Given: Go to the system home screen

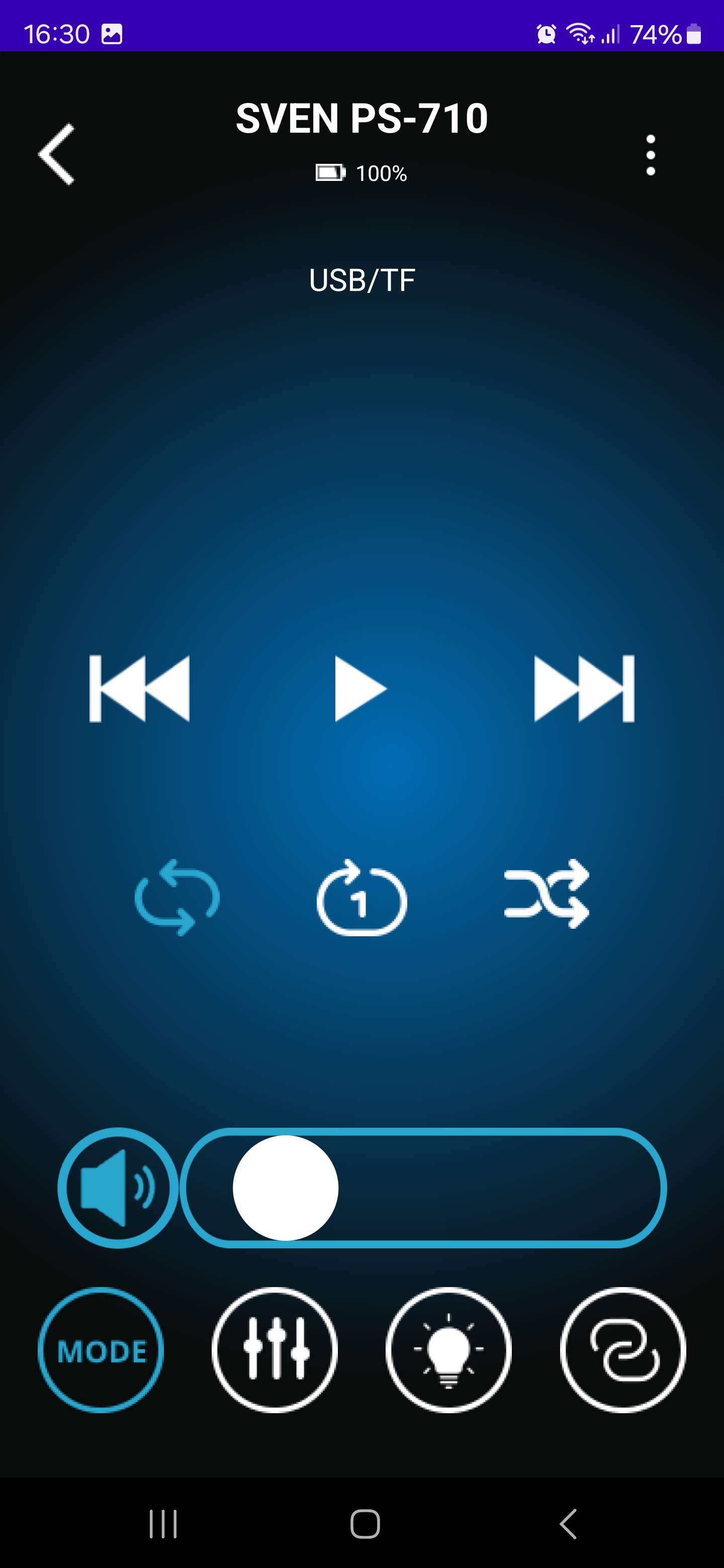Looking at the screenshot, I should click(x=365, y=1524).
